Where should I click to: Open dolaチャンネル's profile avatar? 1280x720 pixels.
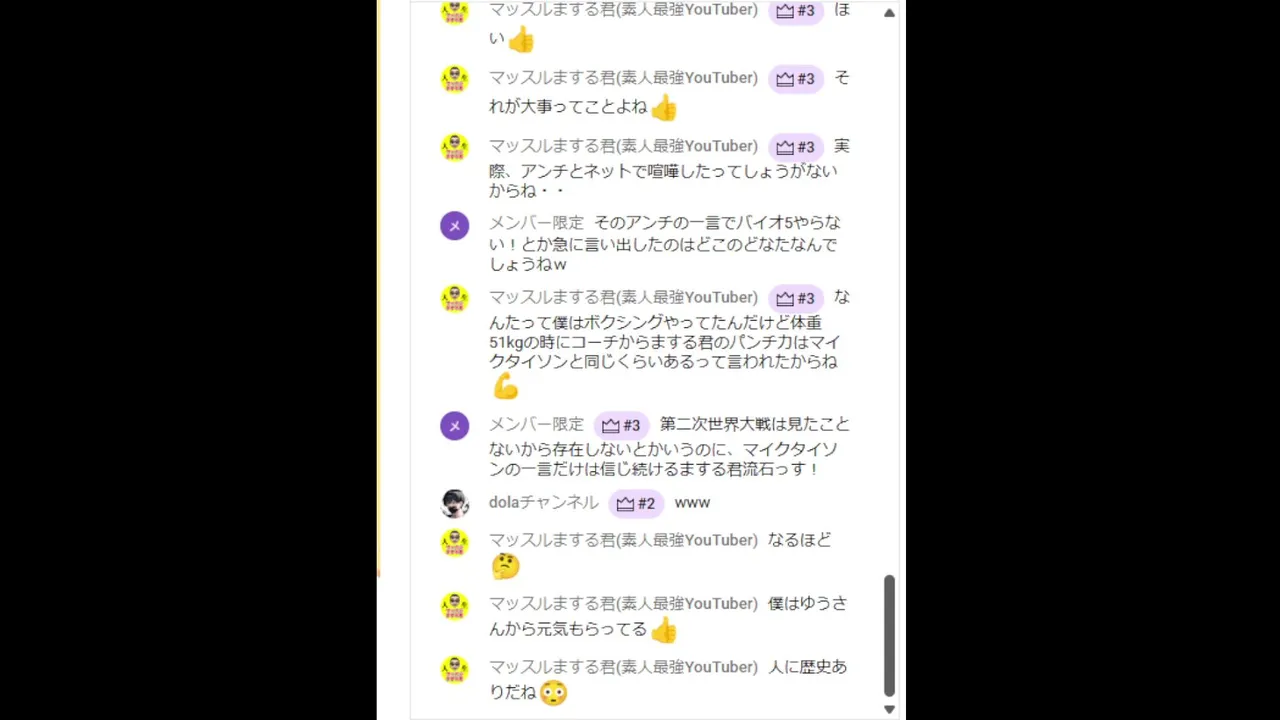[x=455, y=503]
